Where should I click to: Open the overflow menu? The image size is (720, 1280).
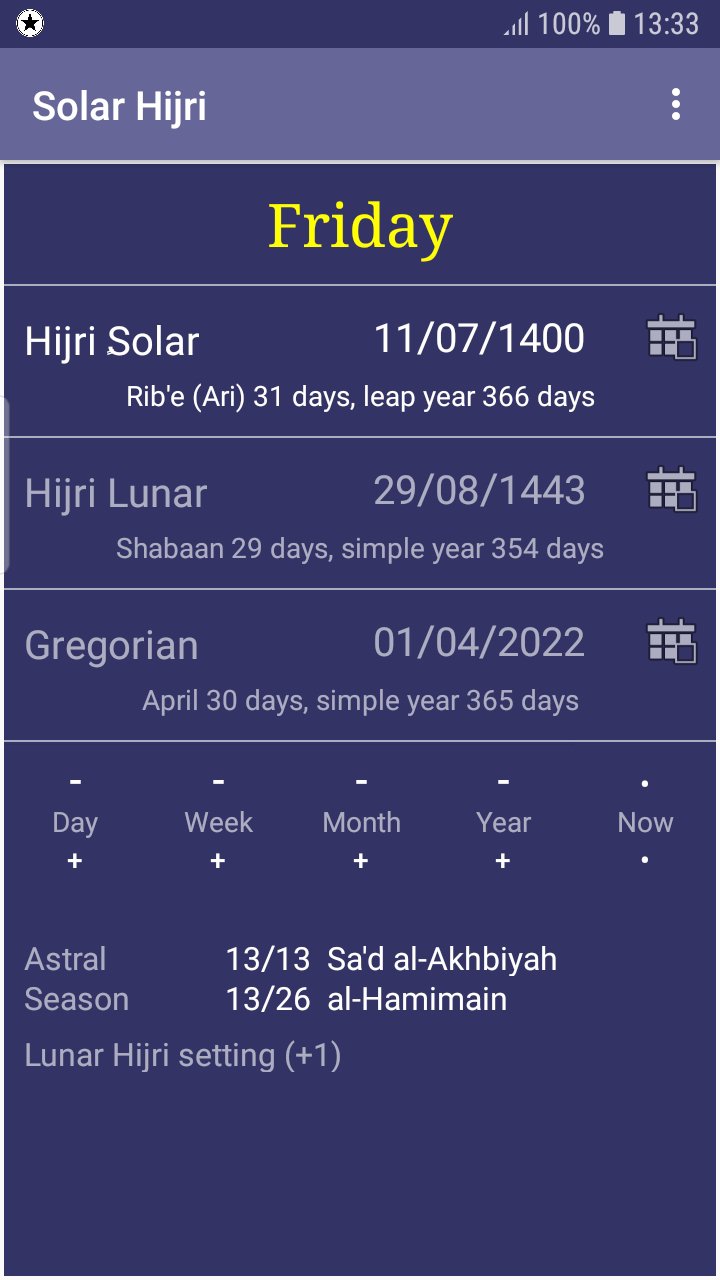pos(676,105)
